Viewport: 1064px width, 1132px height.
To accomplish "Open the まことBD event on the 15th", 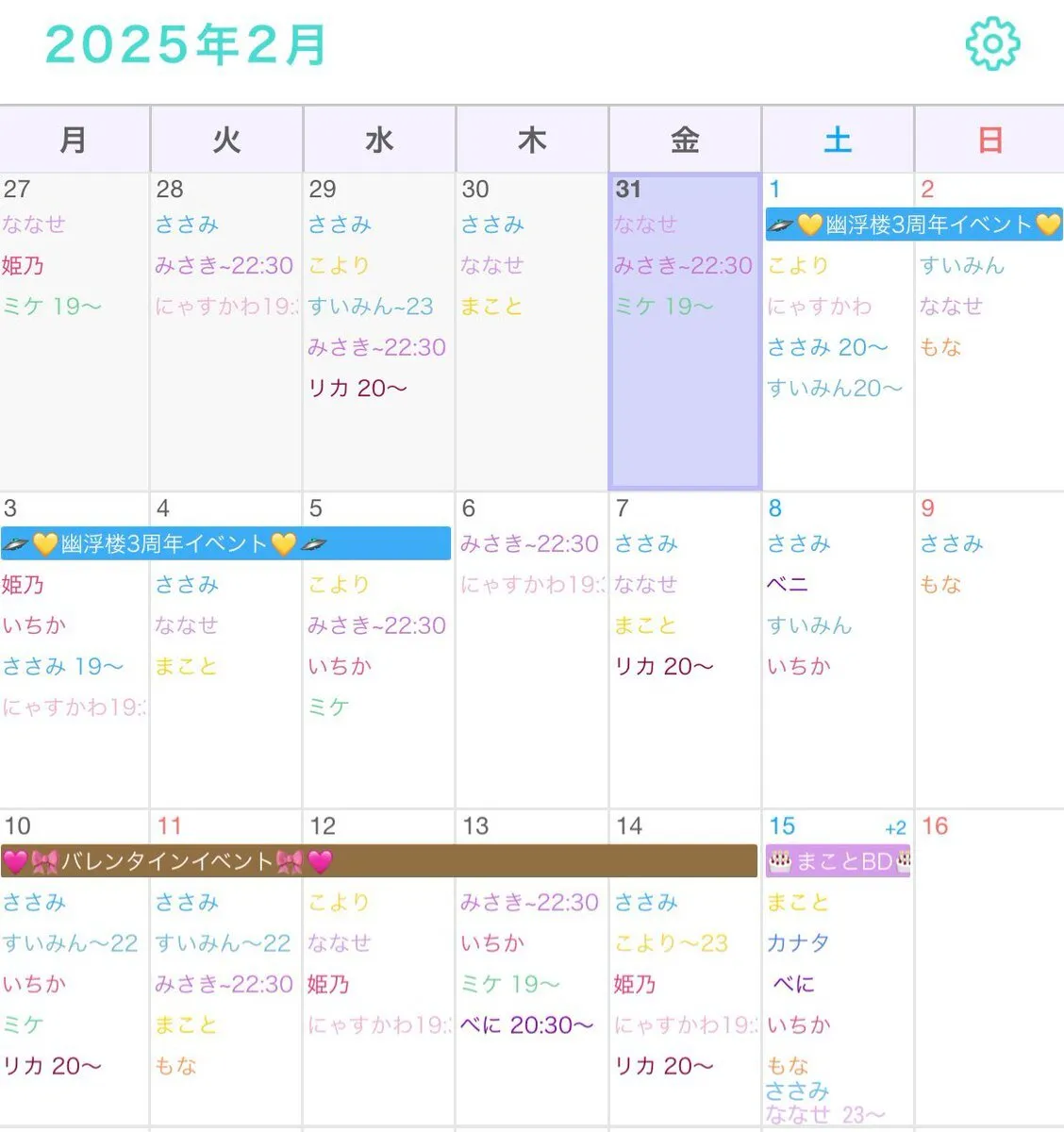I will 838,861.
